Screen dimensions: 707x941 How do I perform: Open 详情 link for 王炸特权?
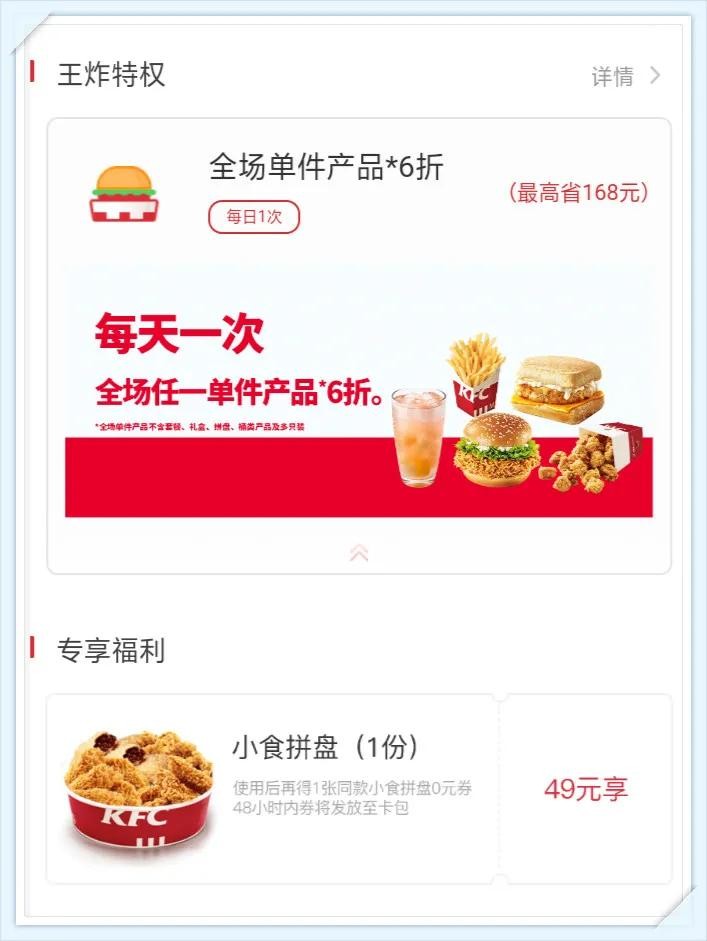pyautogui.click(x=625, y=76)
